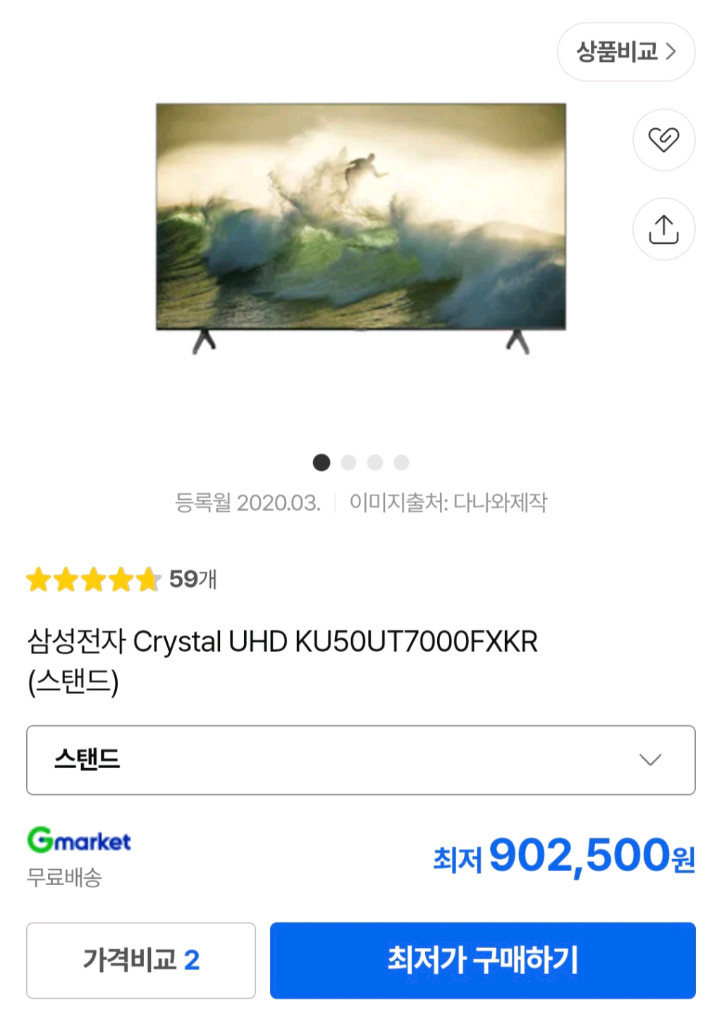Click the share icon on the right side
The height and width of the screenshot is (1024, 722).
pyautogui.click(x=663, y=229)
